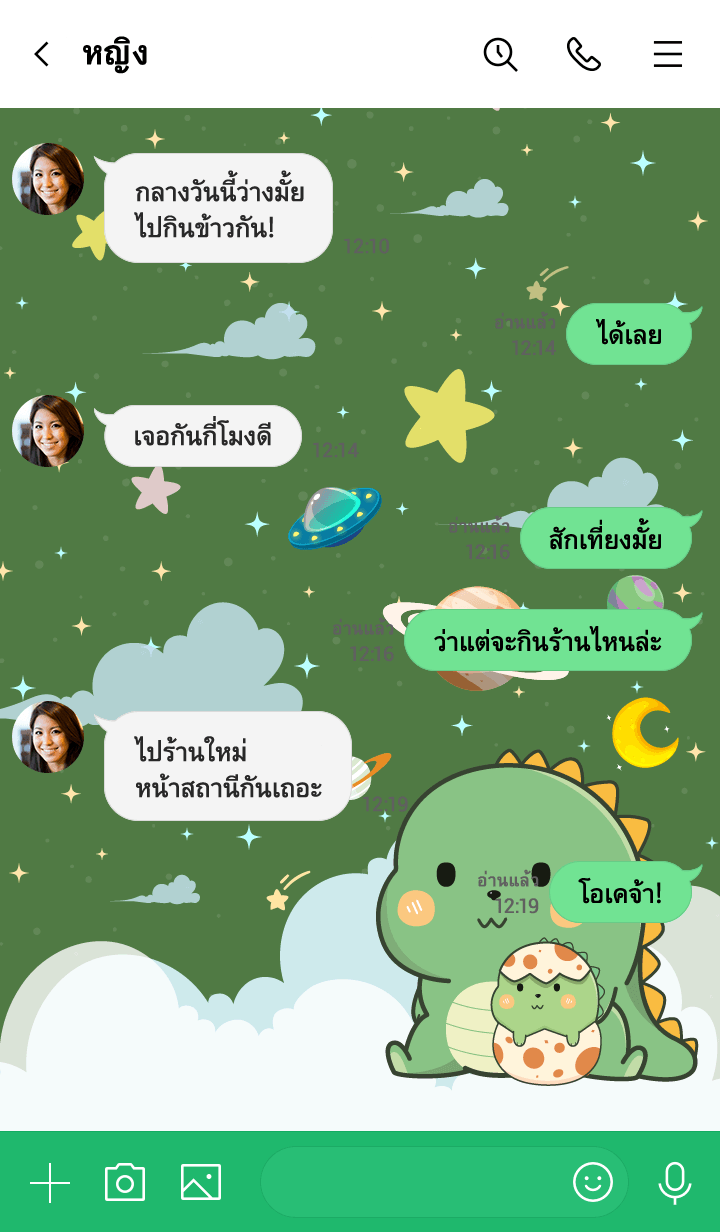View profile photo beside "เจอกันกี่โมงดี" message
Image resolution: width=720 pixels, height=1232 pixels.
click(48, 431)
